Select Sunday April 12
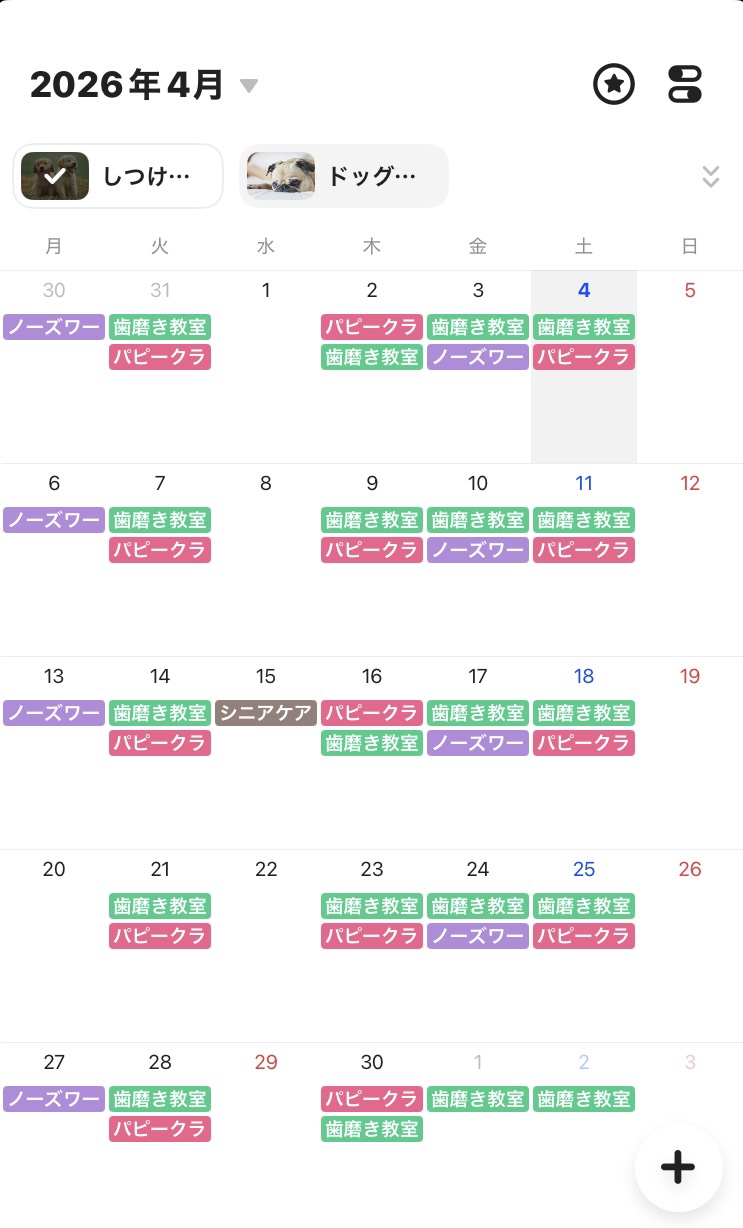 (x=690, y=484)
